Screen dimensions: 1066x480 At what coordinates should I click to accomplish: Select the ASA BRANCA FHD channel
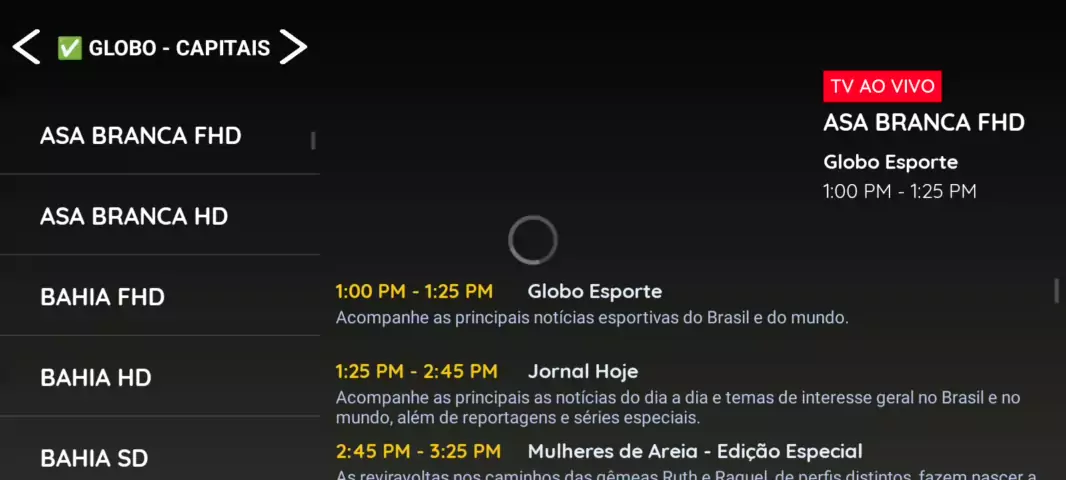pyautogui.click(x=141, y=136)
